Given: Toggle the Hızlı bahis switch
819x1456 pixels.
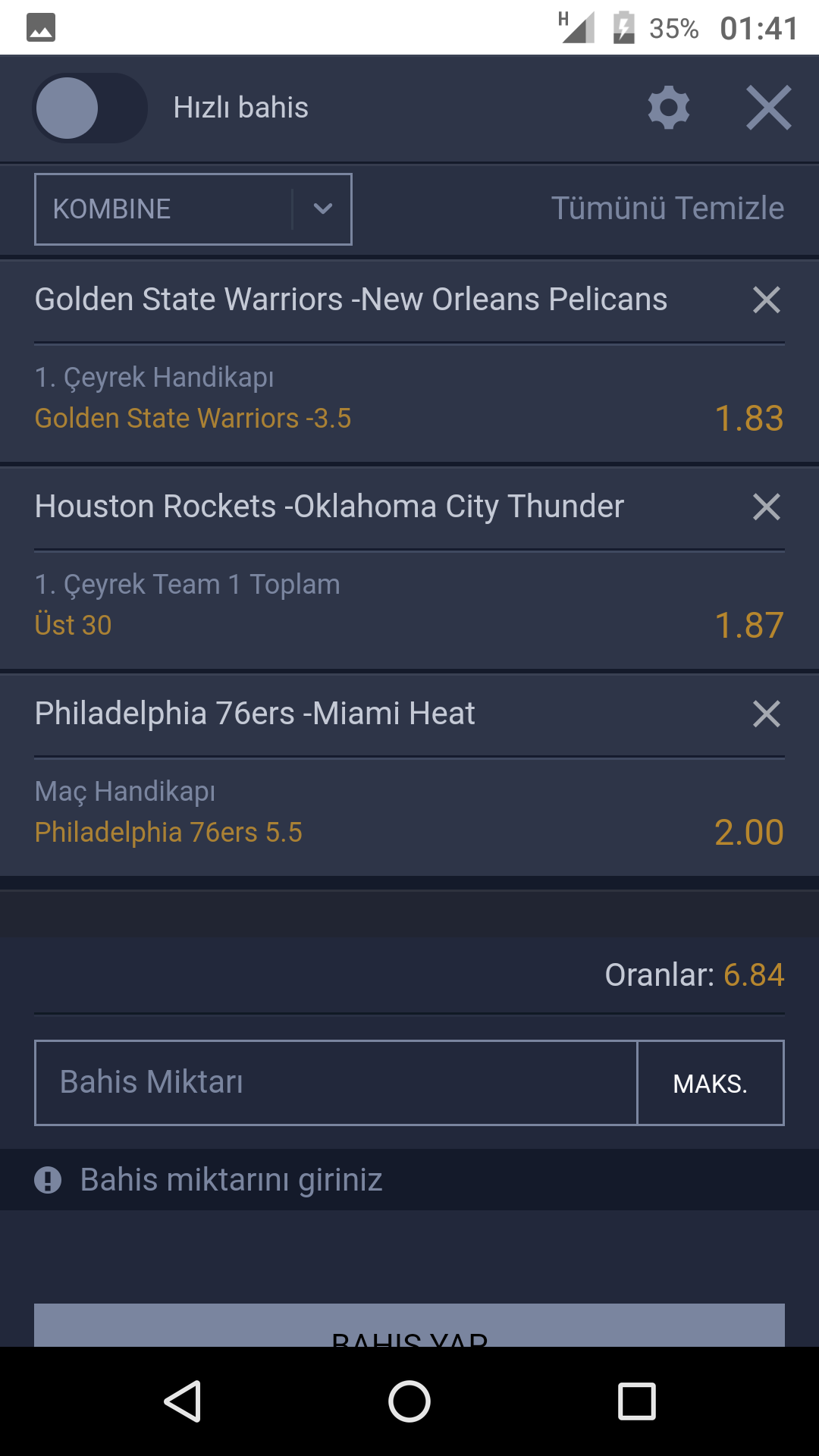Looking at the screenshot, I should click(x=89, y=108).
